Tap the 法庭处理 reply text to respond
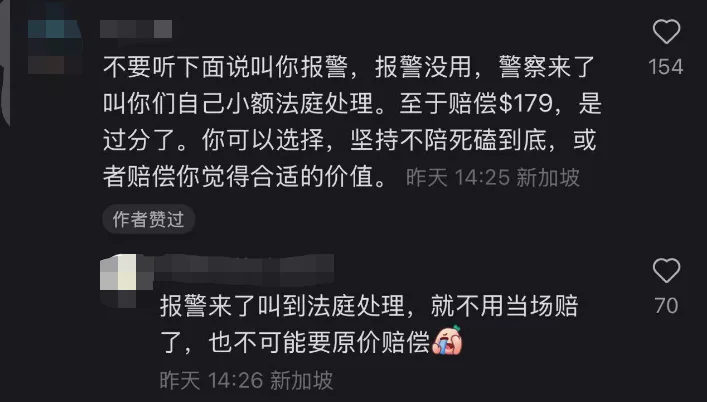Screen dimensions: 707x402 (370, 322)
